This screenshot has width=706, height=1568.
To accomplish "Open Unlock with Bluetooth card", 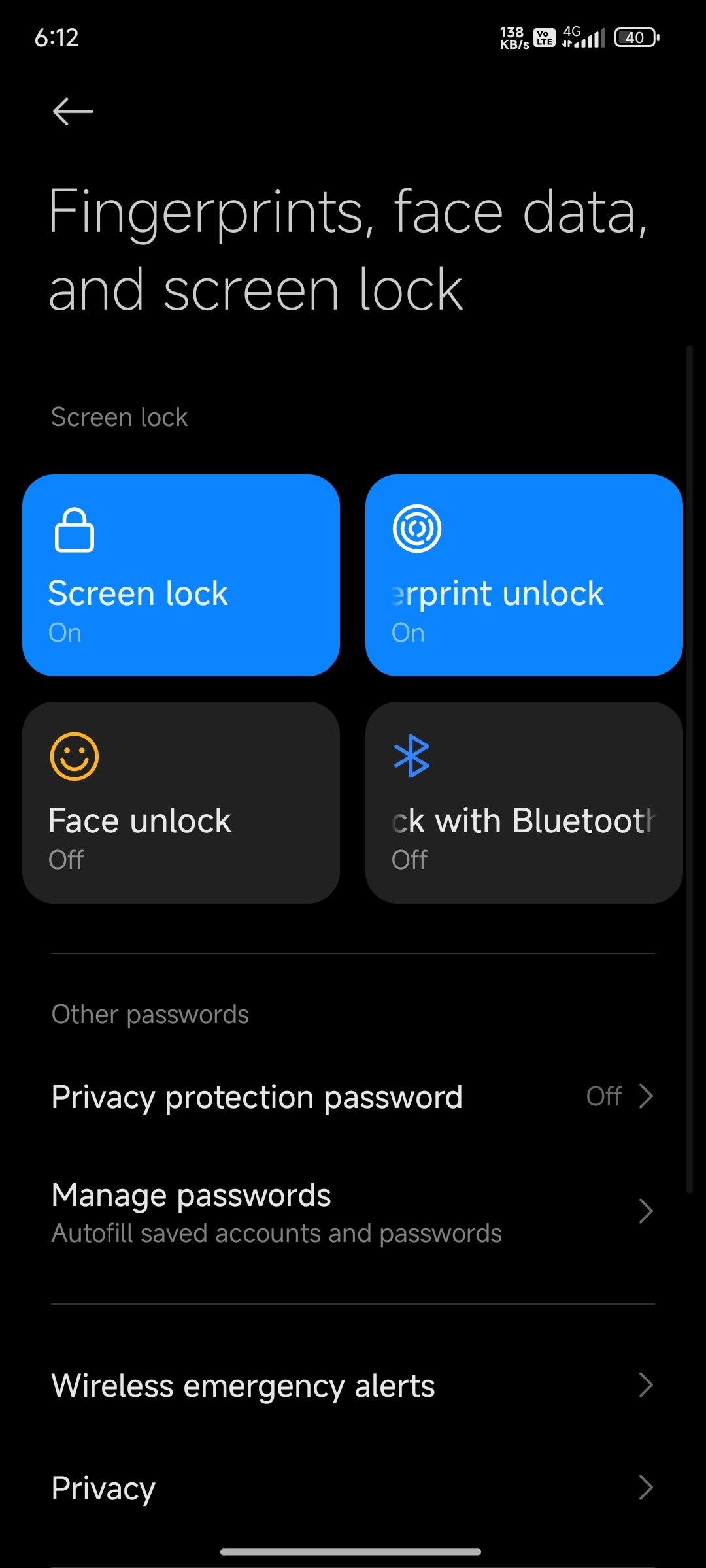I will pos(524,802).
